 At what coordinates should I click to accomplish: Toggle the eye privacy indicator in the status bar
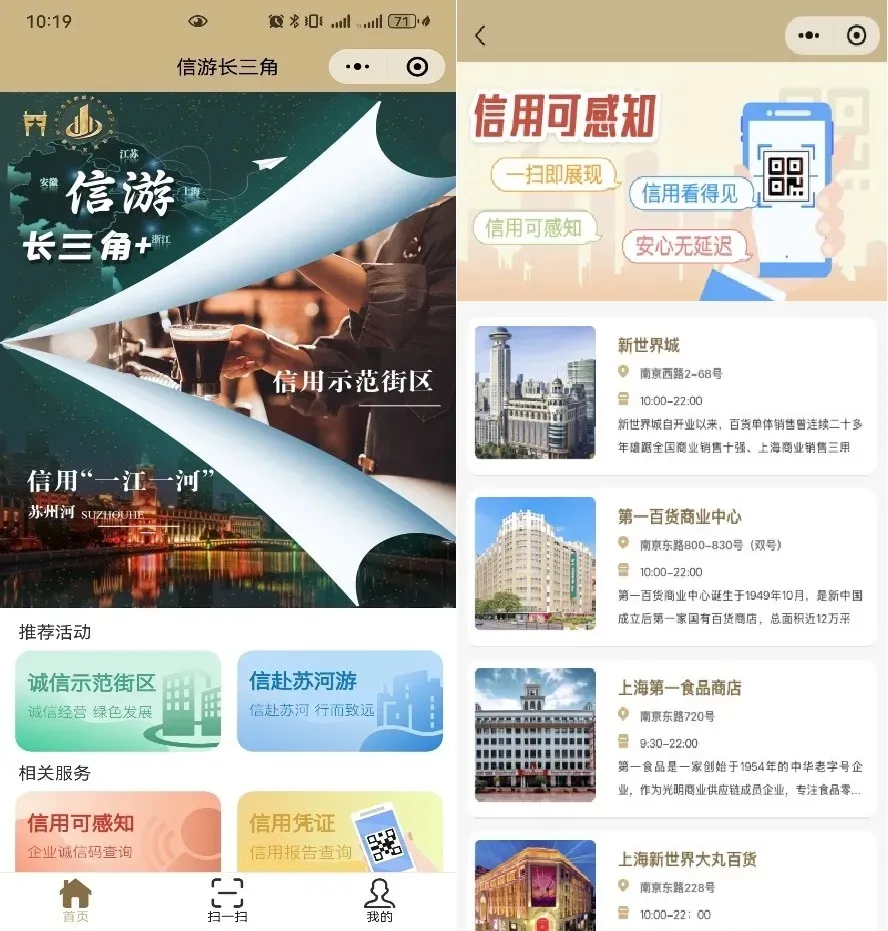[x=197, y=19]
